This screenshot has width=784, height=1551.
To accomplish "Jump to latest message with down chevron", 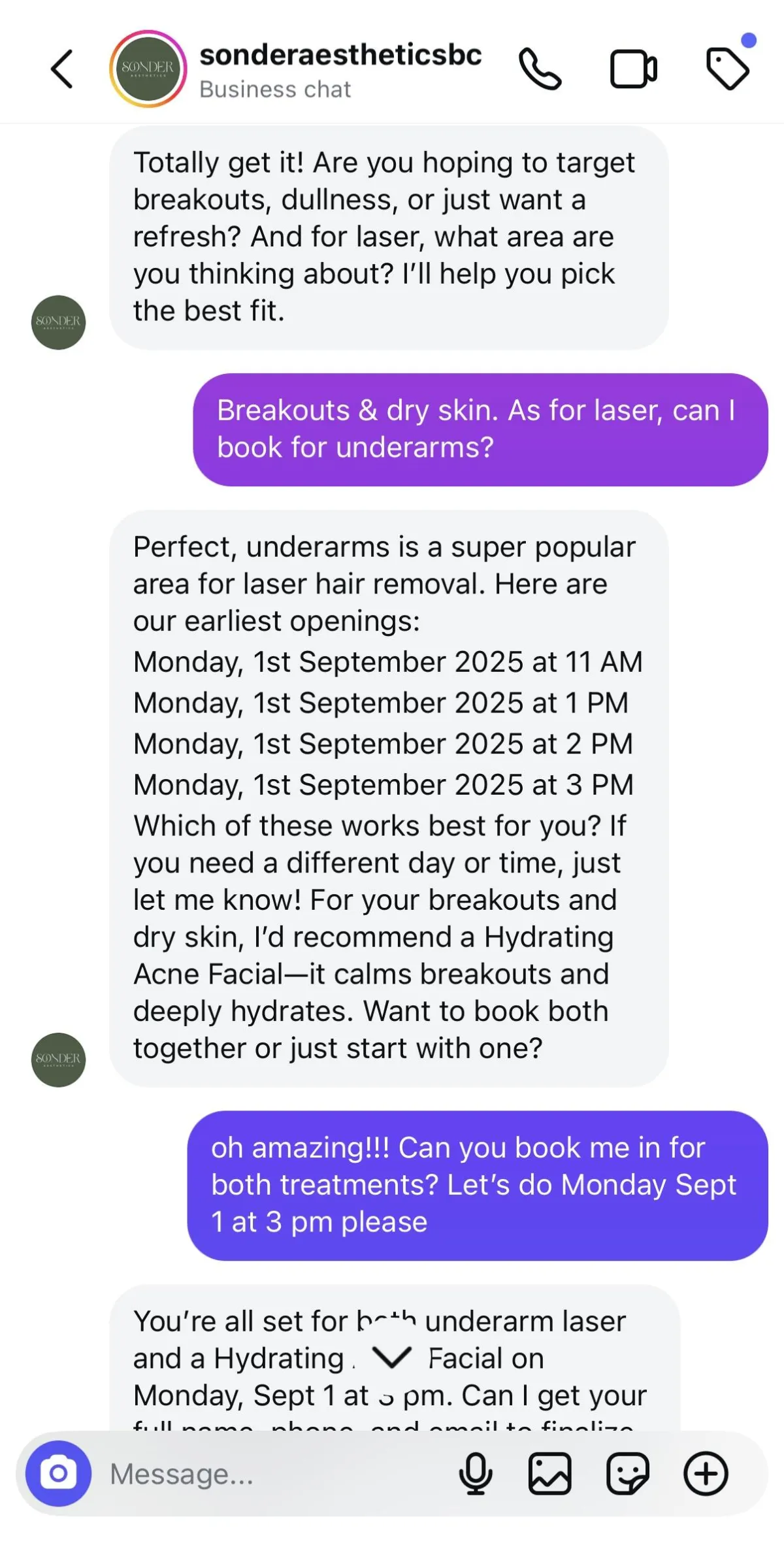I will tap(391, 1358).
